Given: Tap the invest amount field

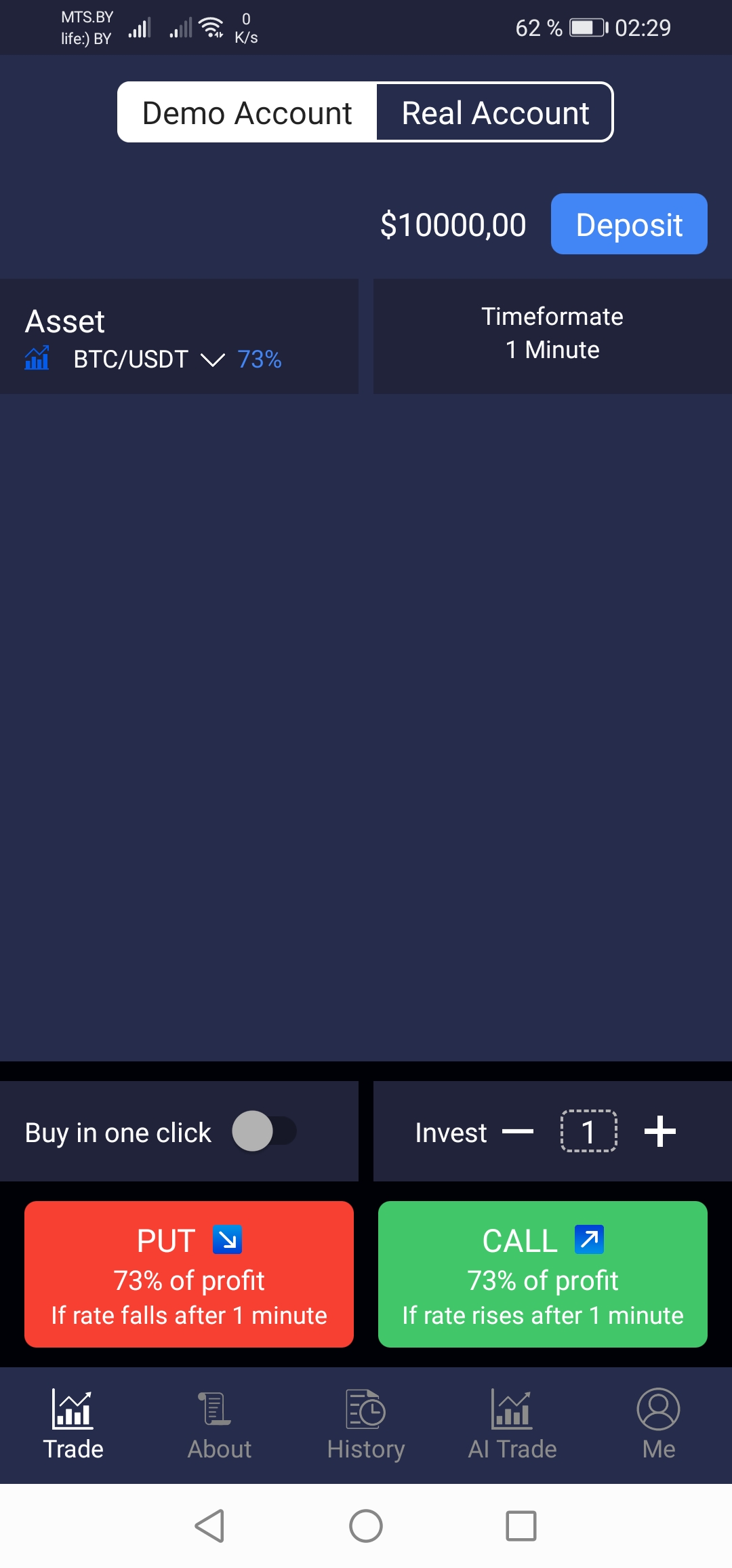Looking at the screenshot, I should 588,1131.
